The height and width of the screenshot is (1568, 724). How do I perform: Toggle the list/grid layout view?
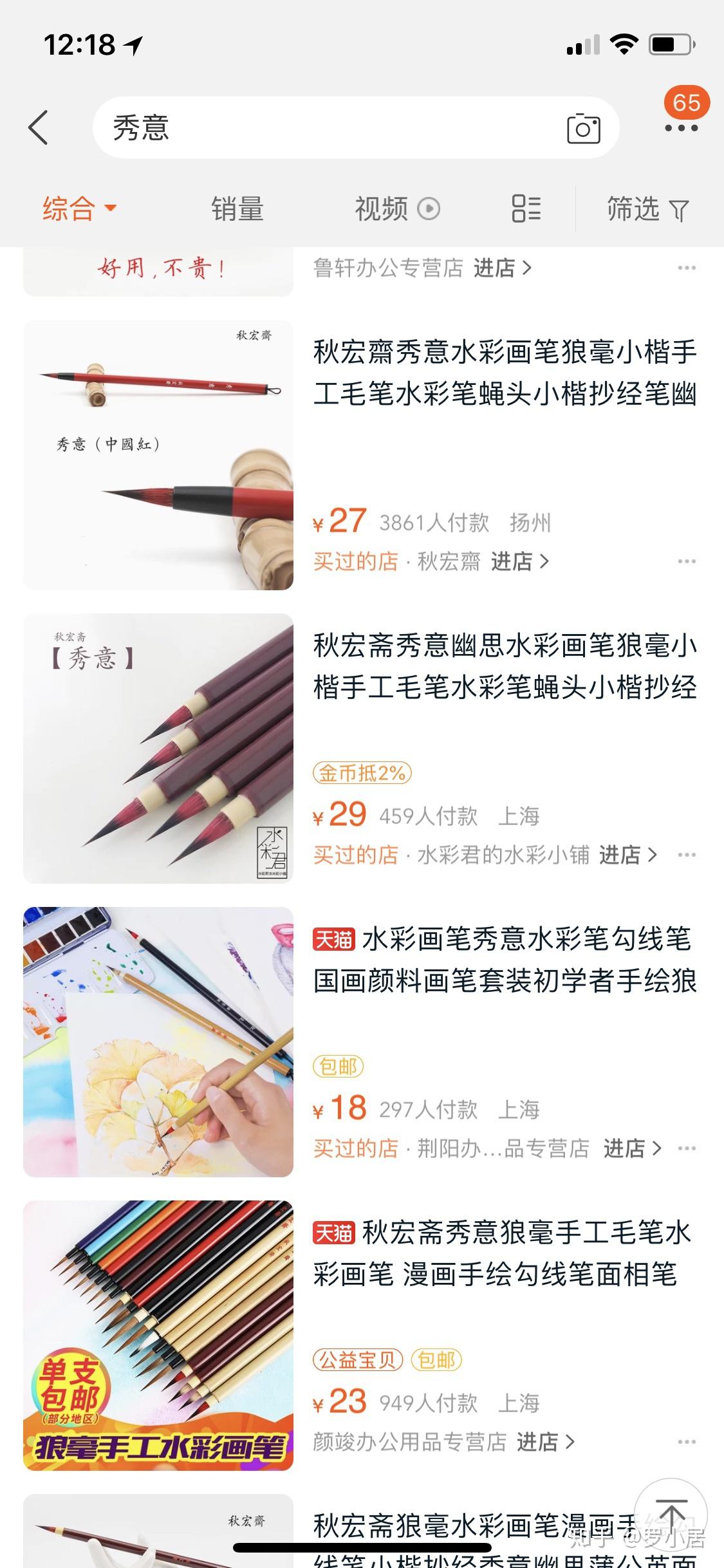tap(526, 209)
